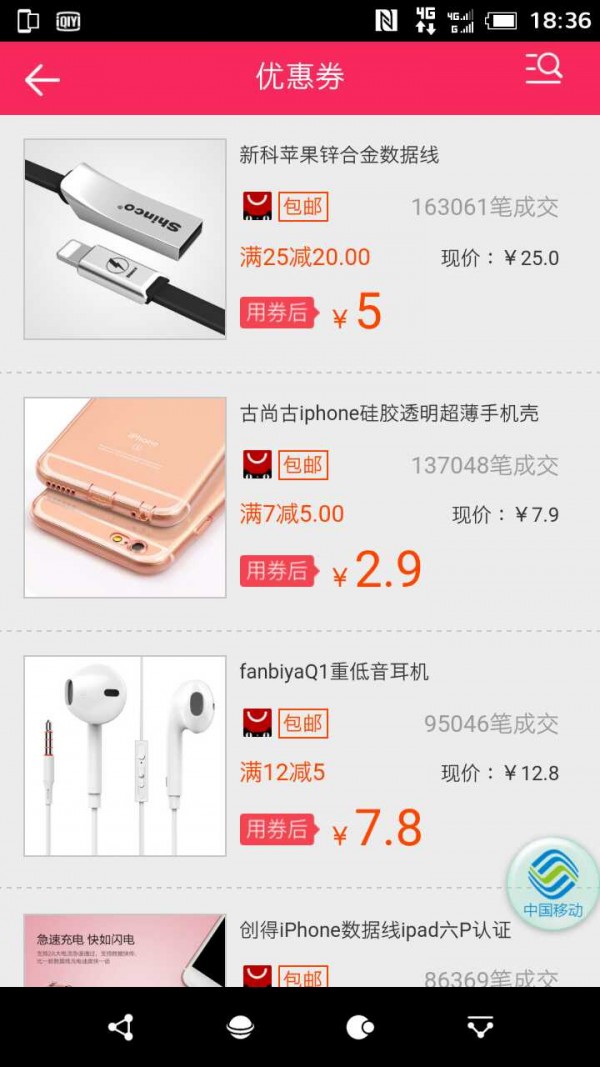Open the 新科苹果锌合金数据线 coupon item

[x=339, y=155]
